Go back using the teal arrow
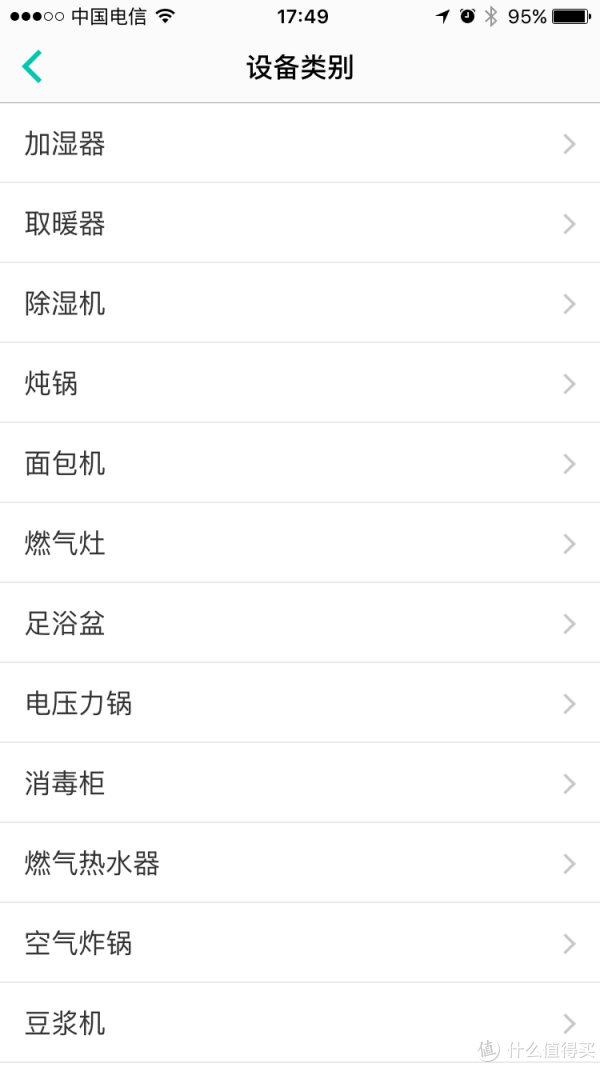The image size is (600, 1067). tap(32, 67)
